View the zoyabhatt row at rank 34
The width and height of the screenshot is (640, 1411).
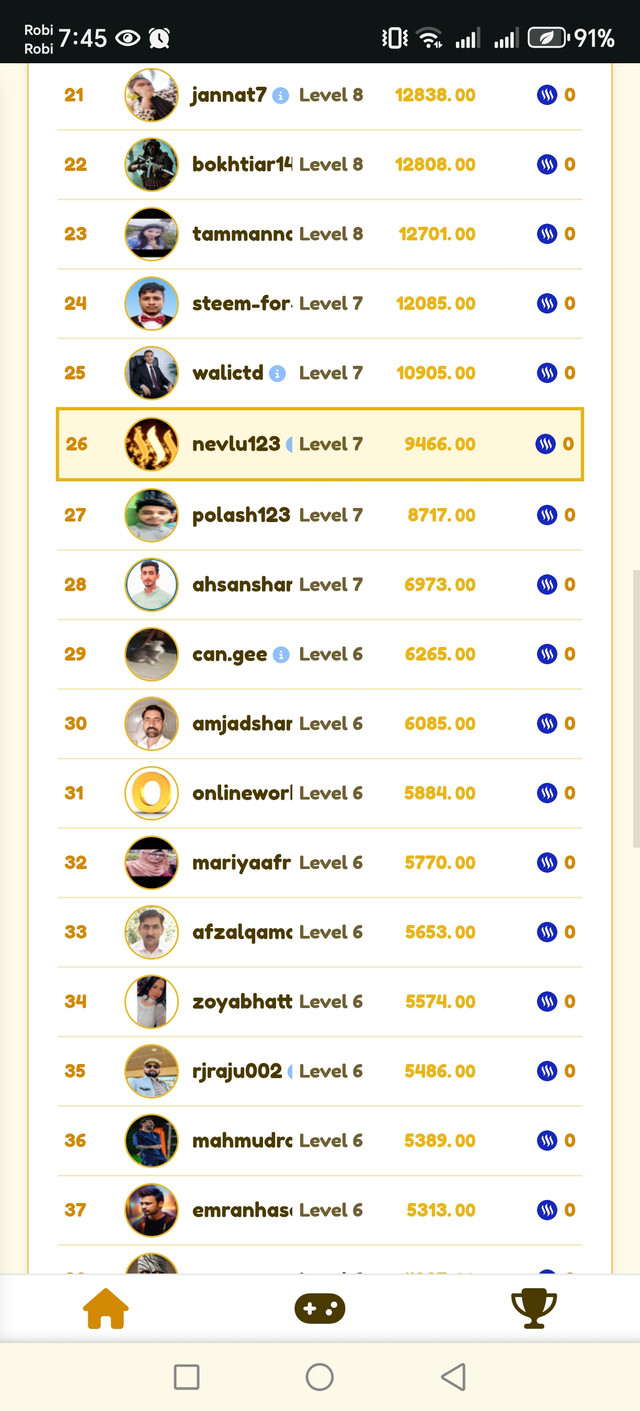[x=320, y=1001]
